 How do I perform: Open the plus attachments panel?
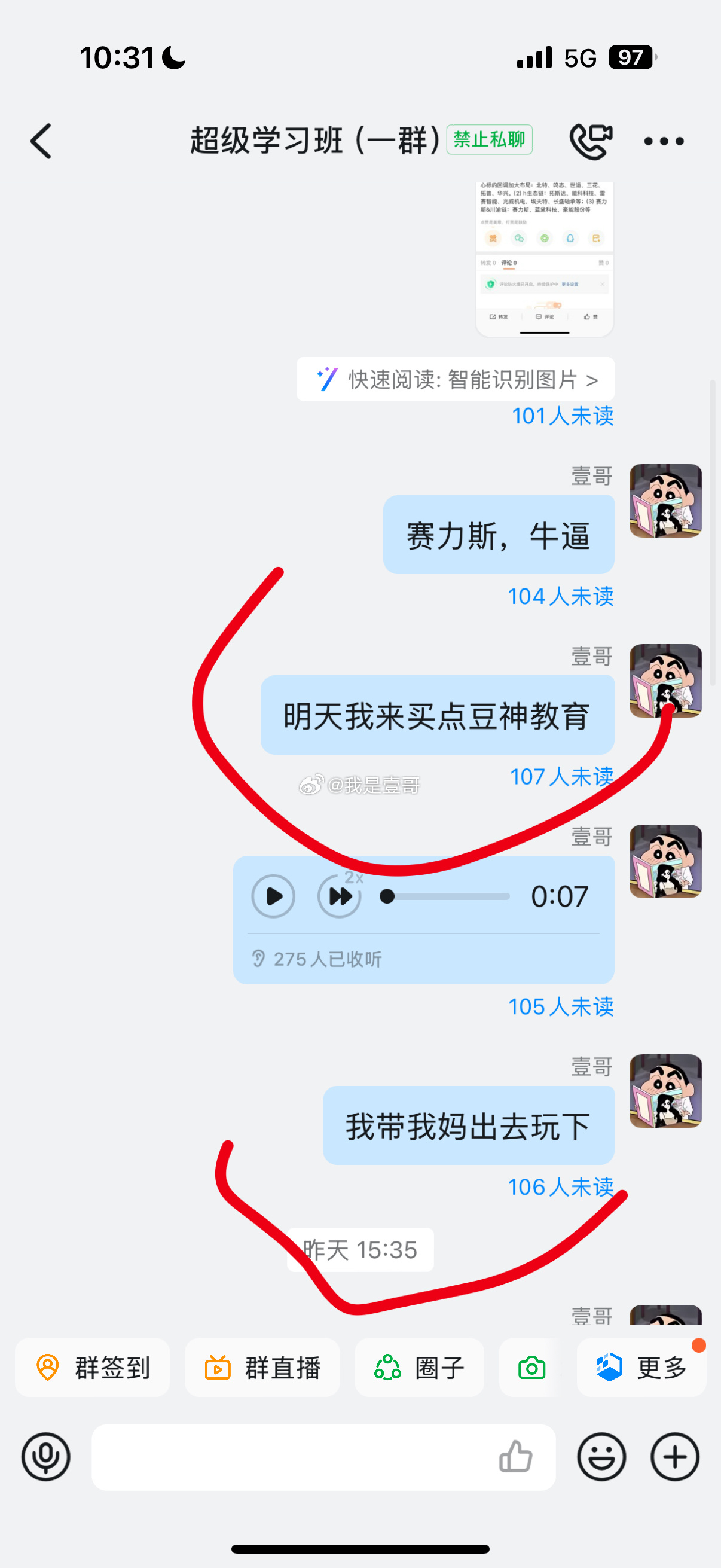point(674,1457)
